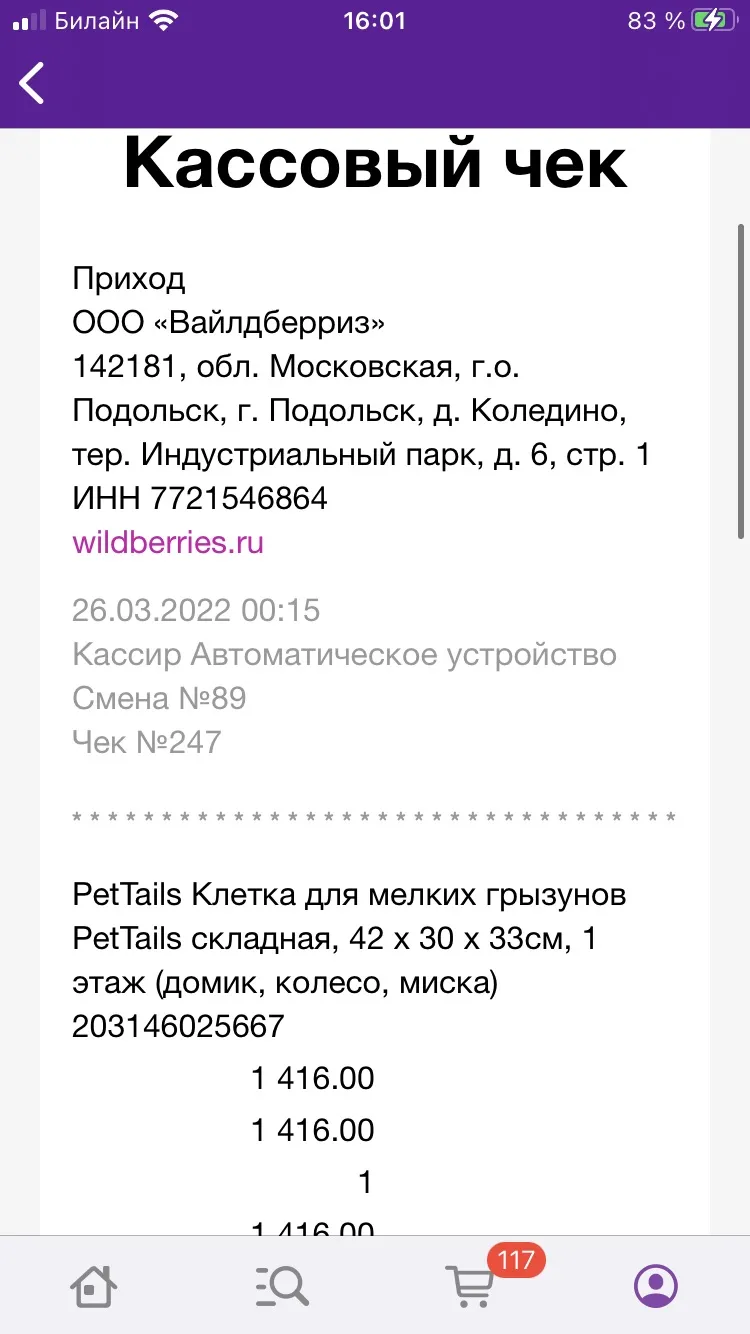Go back using the top-left arrow
The image size is (750, 1334).
point(32,82)
